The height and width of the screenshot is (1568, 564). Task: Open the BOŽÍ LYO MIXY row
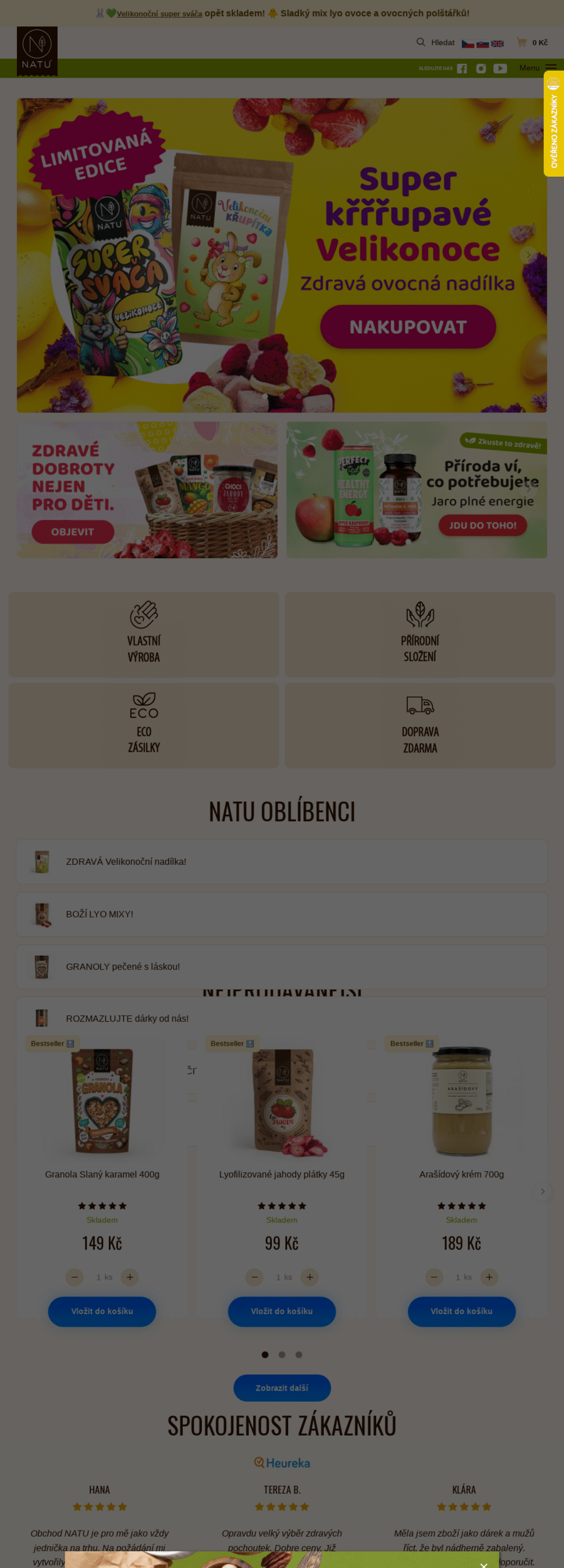pyautogui.click(x=100, y=914)
